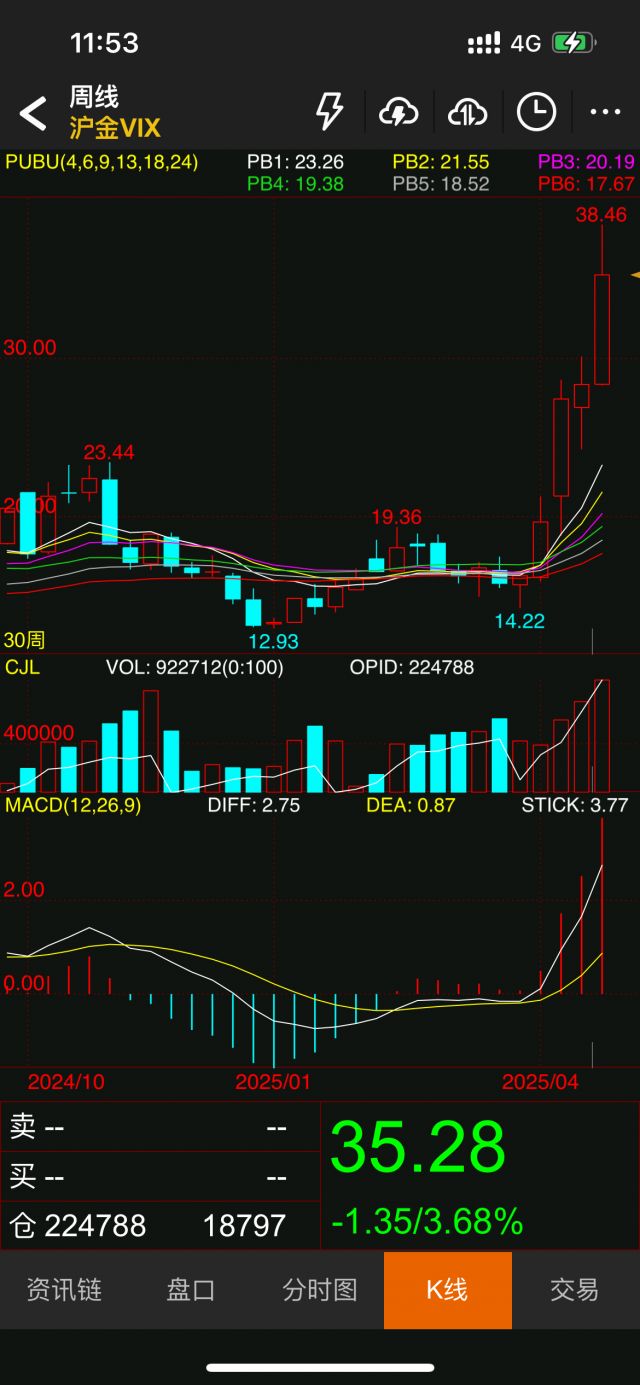Open the cloud lightning icon
The height and width of the screenshot is (1385, 640).
[398, 113]
